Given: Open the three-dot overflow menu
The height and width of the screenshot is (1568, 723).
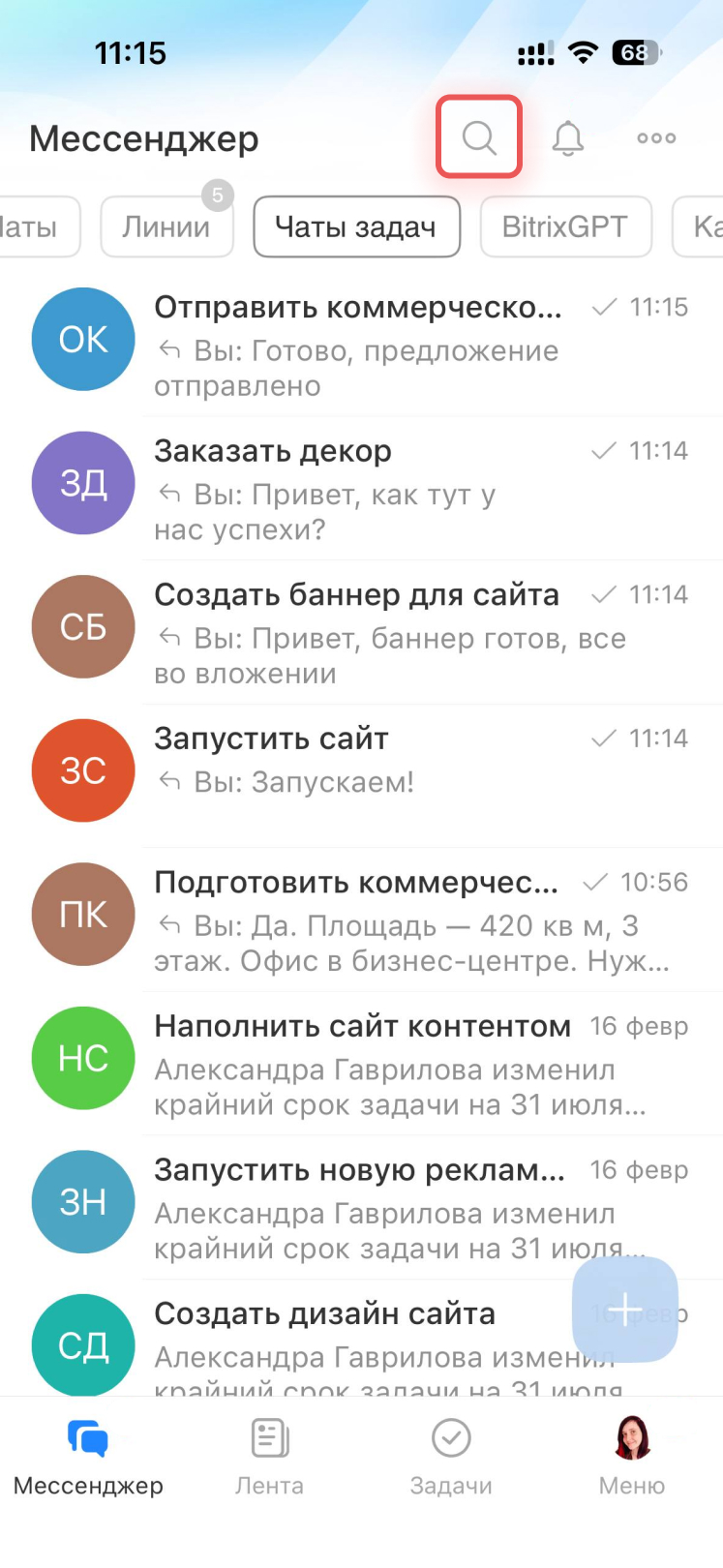Looking at the screenshot, I should point(656,138).
